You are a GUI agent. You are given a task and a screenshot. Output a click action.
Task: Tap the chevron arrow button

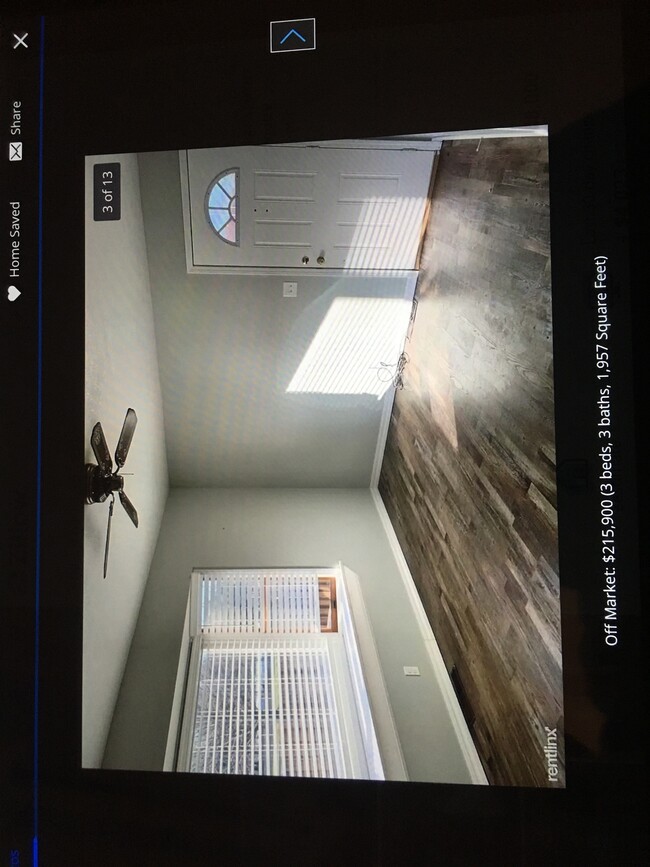click(x=293, y=36)
